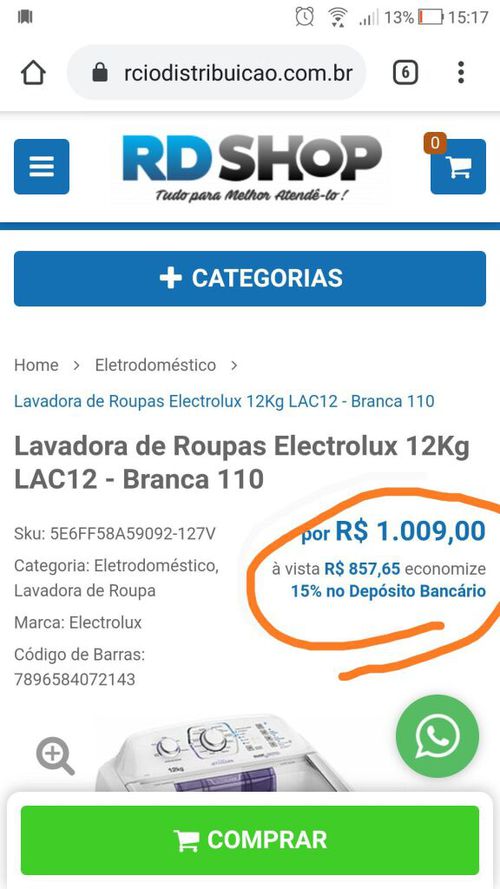Tap the green COMPRAR button
This screenshot has height=889, width=500.
click(250, 840)
